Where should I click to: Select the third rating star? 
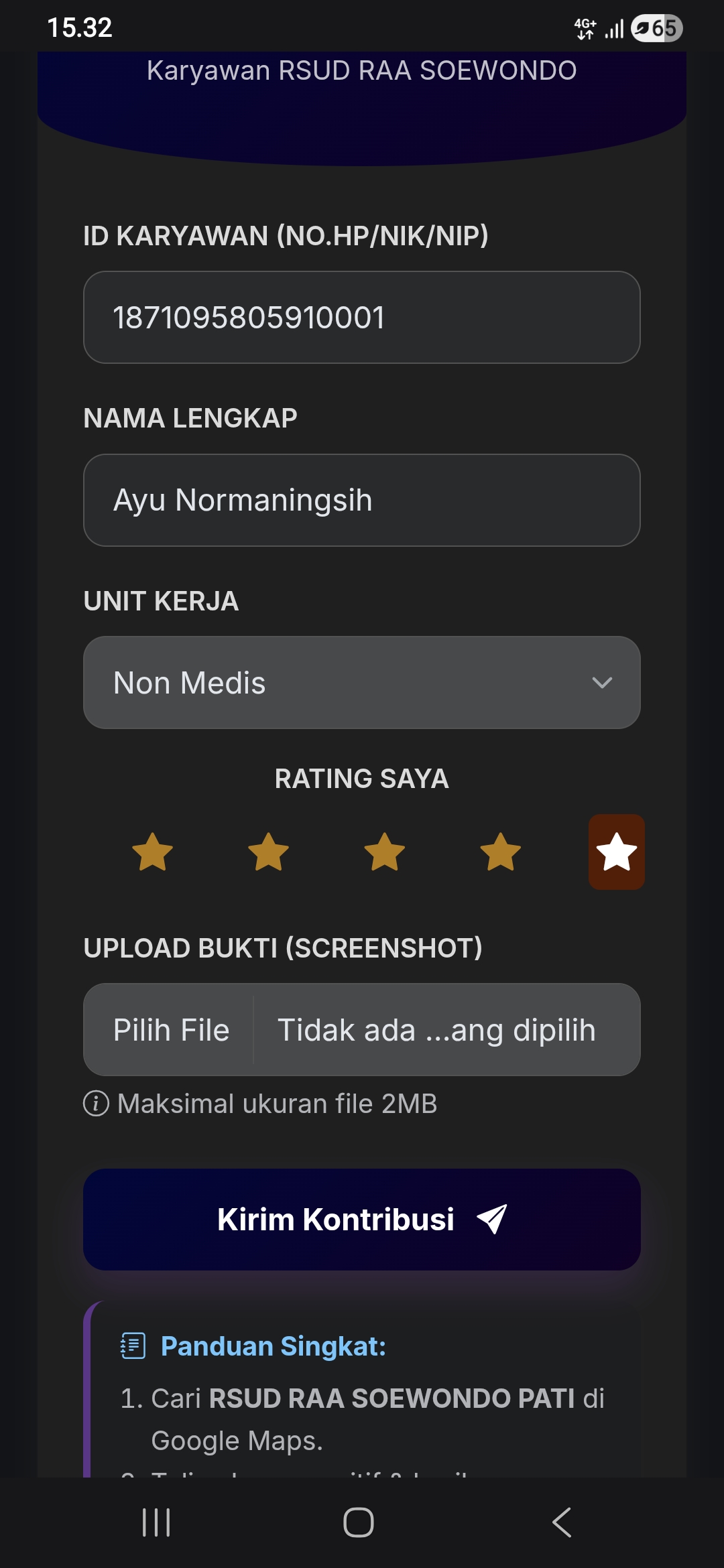pyautogui.click(x=385, y=852)
